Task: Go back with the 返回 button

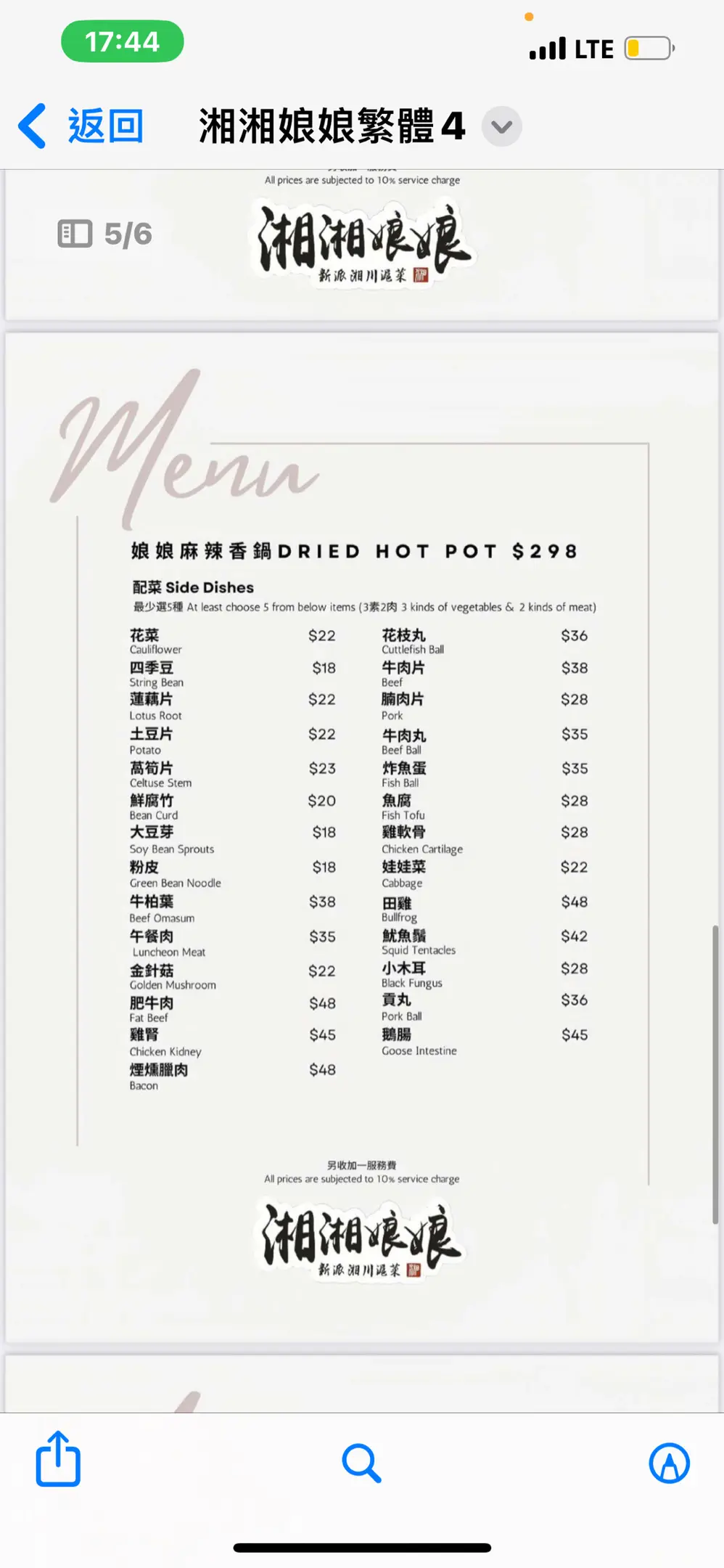Action: [x=82, y=126]
